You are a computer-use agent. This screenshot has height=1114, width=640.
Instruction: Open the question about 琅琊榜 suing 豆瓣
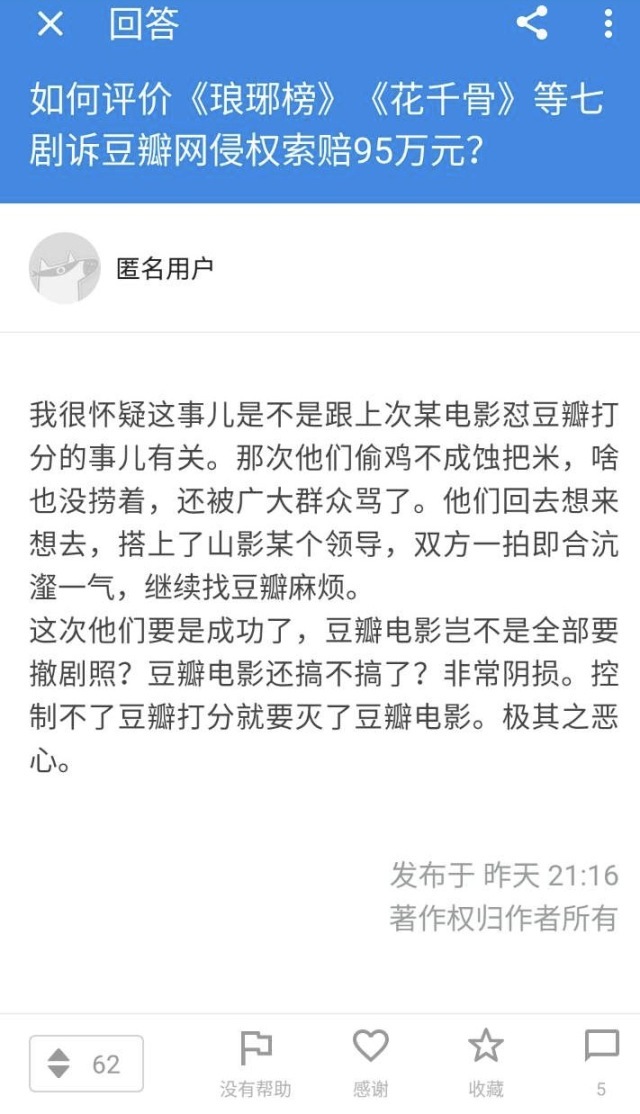coord(318,127)
